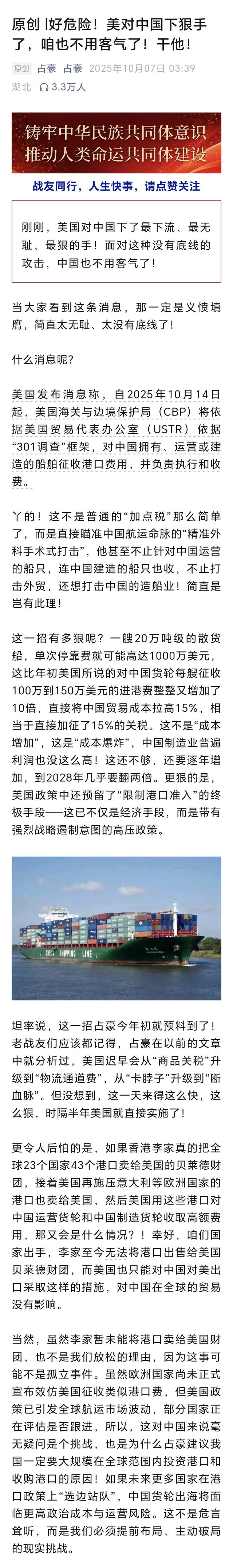Open the second 占豪 account link
The image size is (233, 1568).
coord(73,69)
